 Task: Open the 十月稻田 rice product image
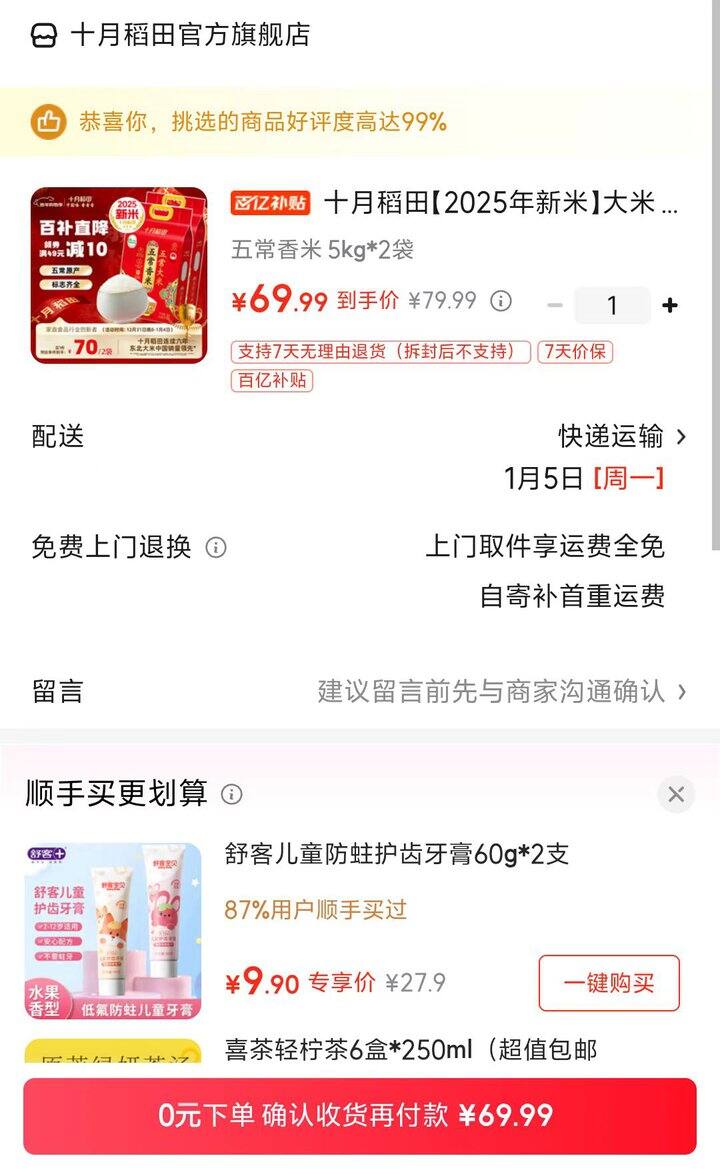click(119, 275)
